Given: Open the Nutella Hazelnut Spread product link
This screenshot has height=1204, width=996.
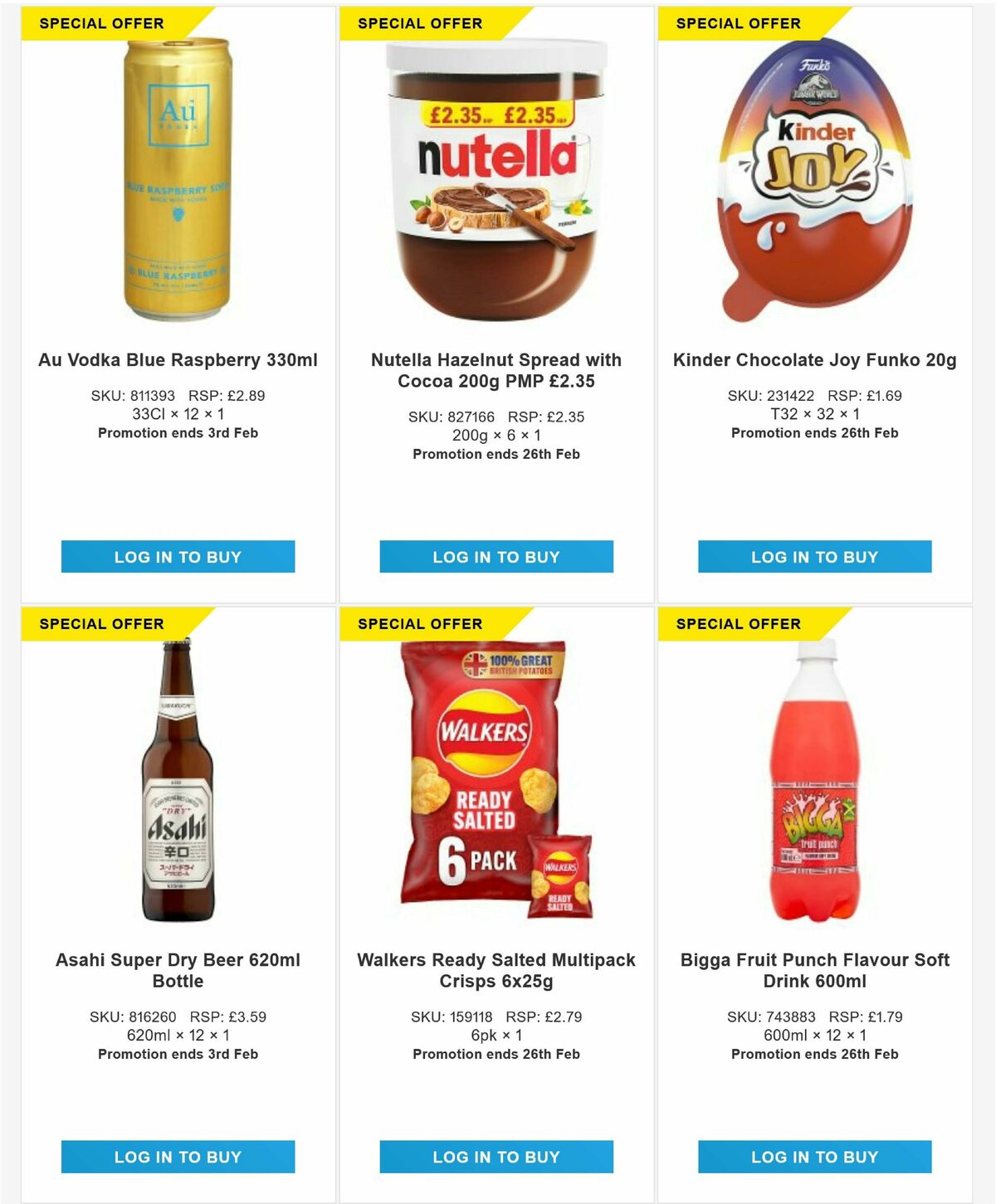Looking at the screenshot, I should (x=496, y=371).
